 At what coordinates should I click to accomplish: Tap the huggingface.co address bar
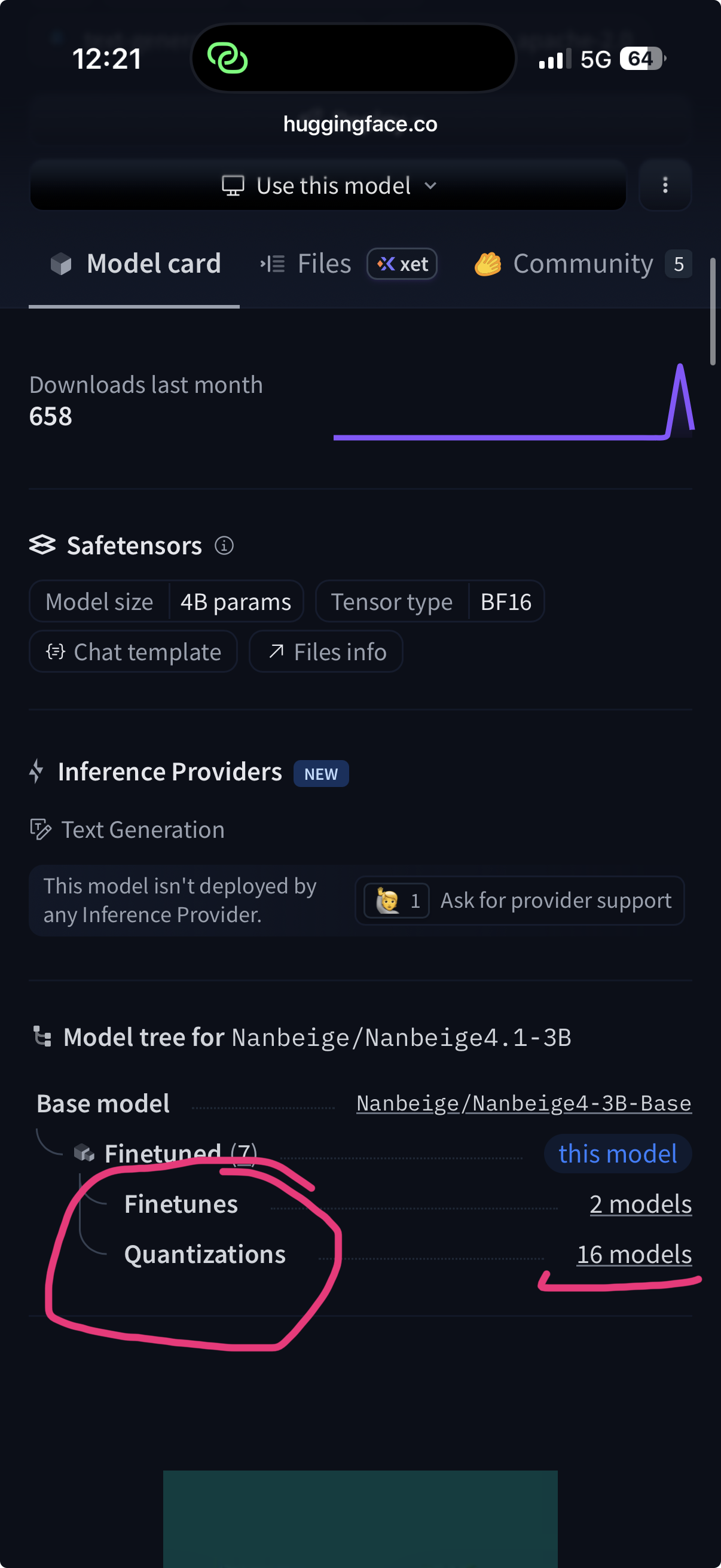(x=360, y=124)
